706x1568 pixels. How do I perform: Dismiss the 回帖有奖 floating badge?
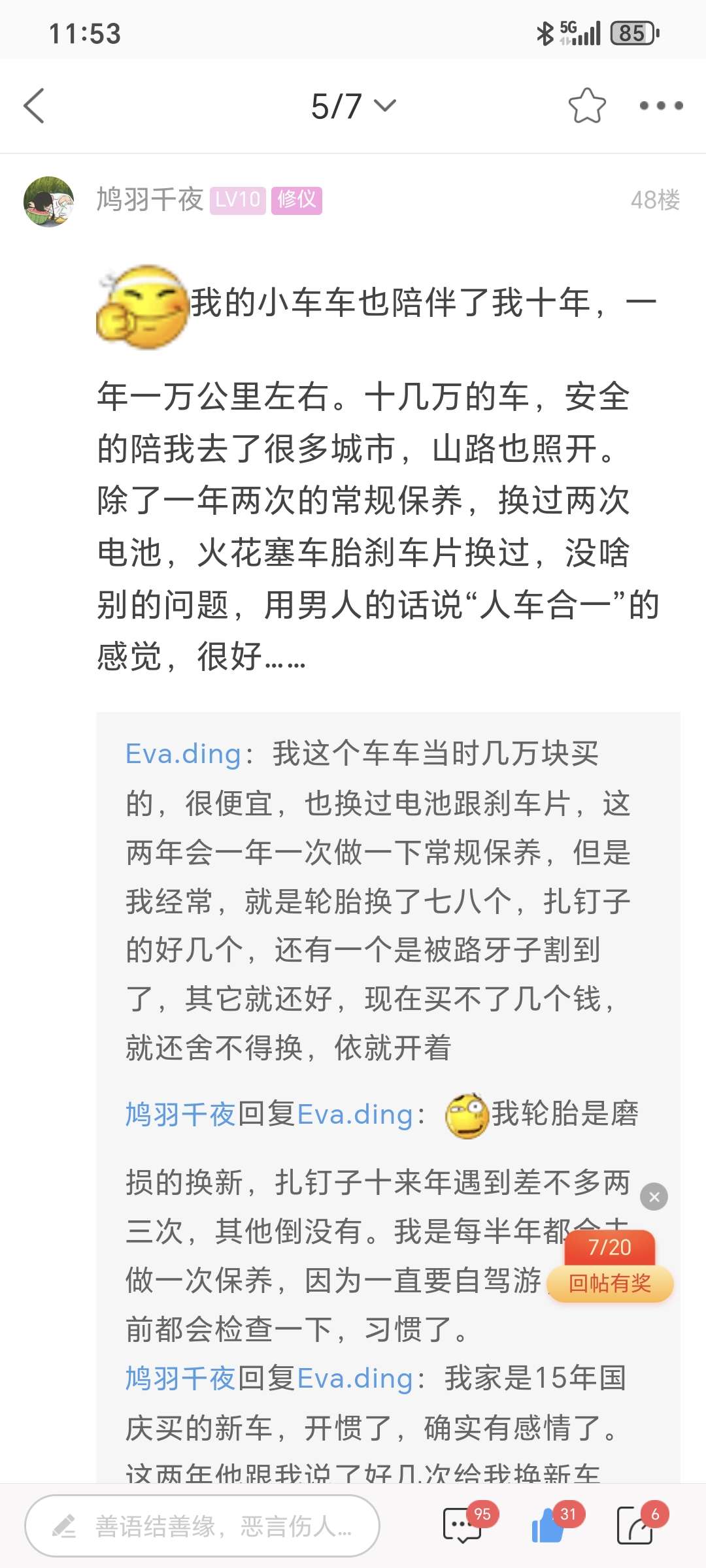click(654, 1197)
